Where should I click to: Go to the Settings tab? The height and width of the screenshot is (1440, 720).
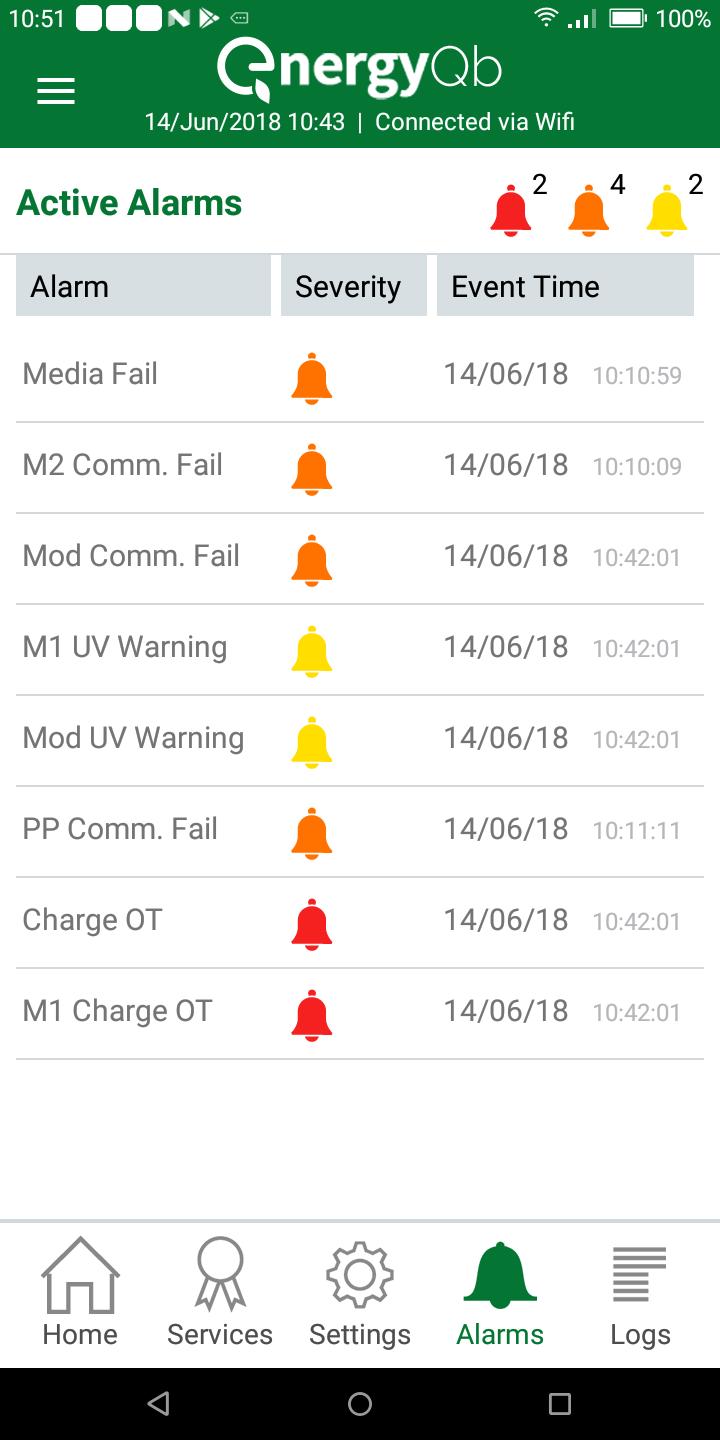coord(360,1293)
